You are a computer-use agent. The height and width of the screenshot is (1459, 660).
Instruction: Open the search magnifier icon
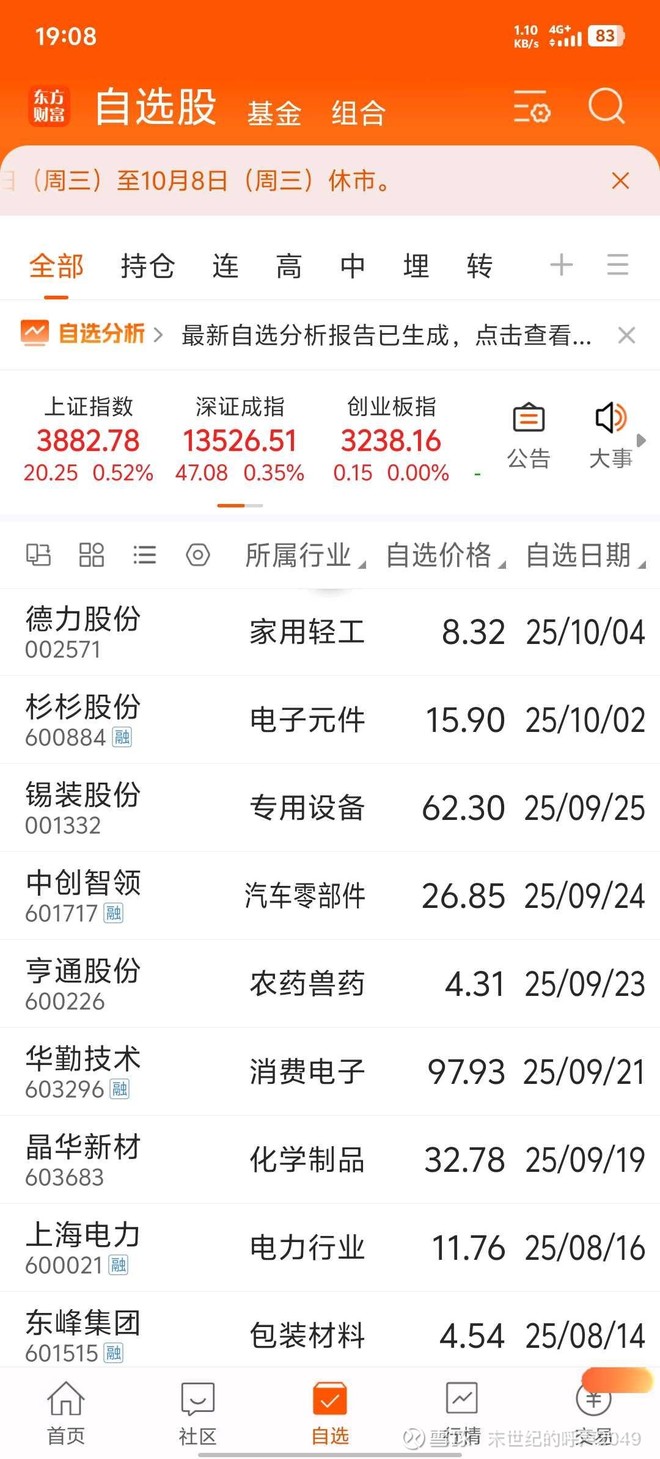(606, 106)
